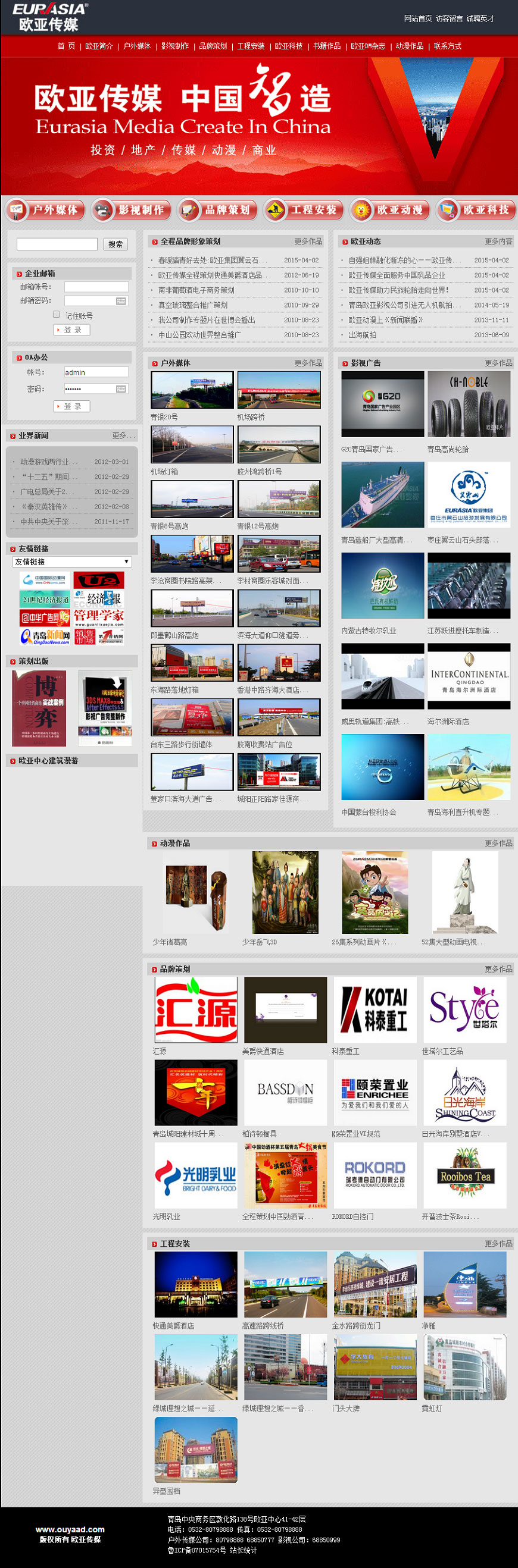Image resolution: width=518 pixels, height=1568 pixels.
Task: Focus the OA办公 账号 field
Action: pyautogui.click(x=96, y=372)
